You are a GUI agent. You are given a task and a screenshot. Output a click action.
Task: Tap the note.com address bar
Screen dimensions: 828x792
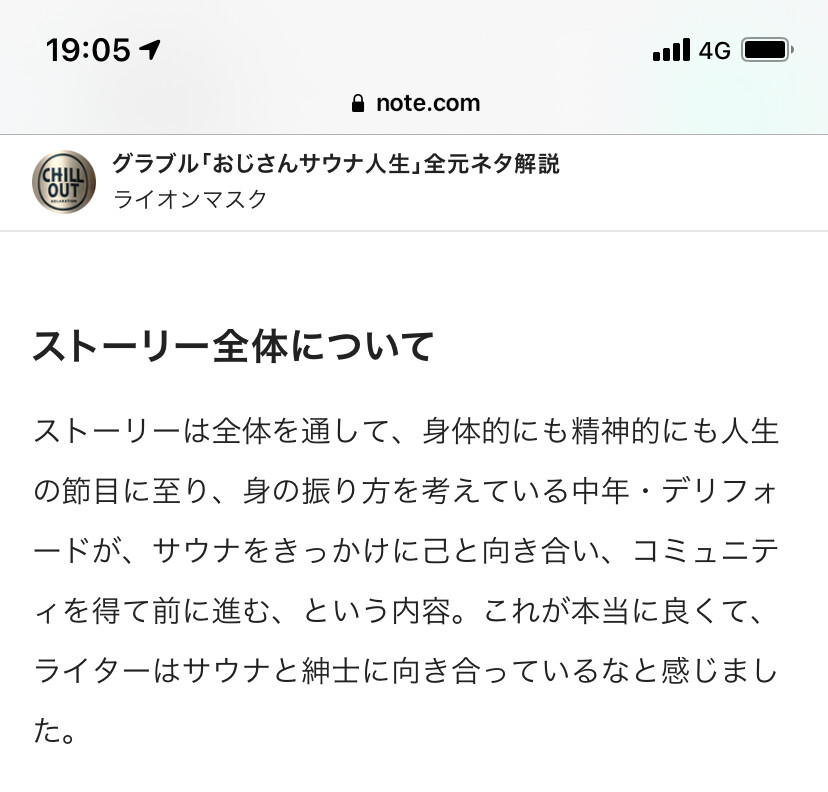point(415,103)
